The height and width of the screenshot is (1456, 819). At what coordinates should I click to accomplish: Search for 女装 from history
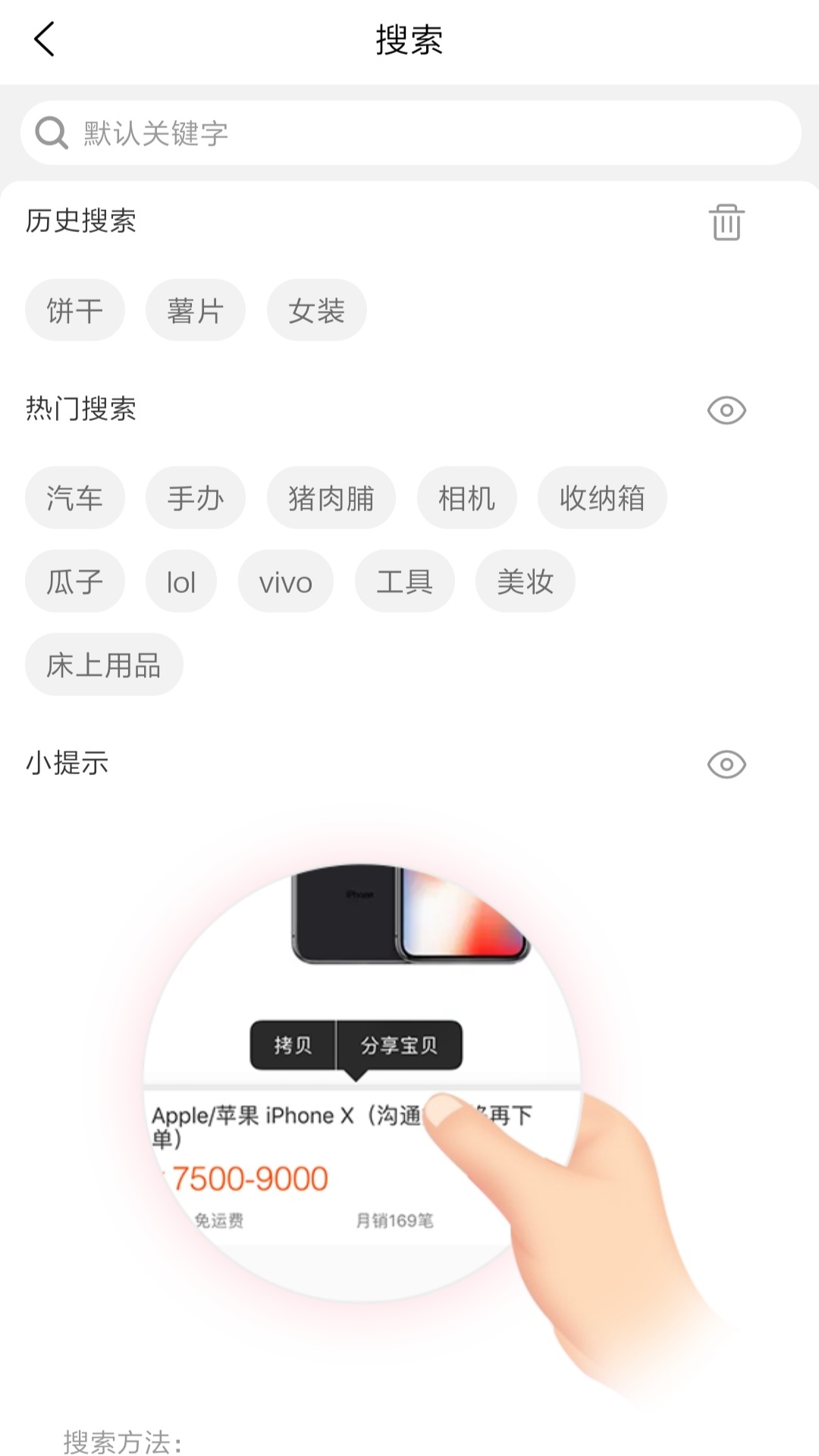(317, 310)
